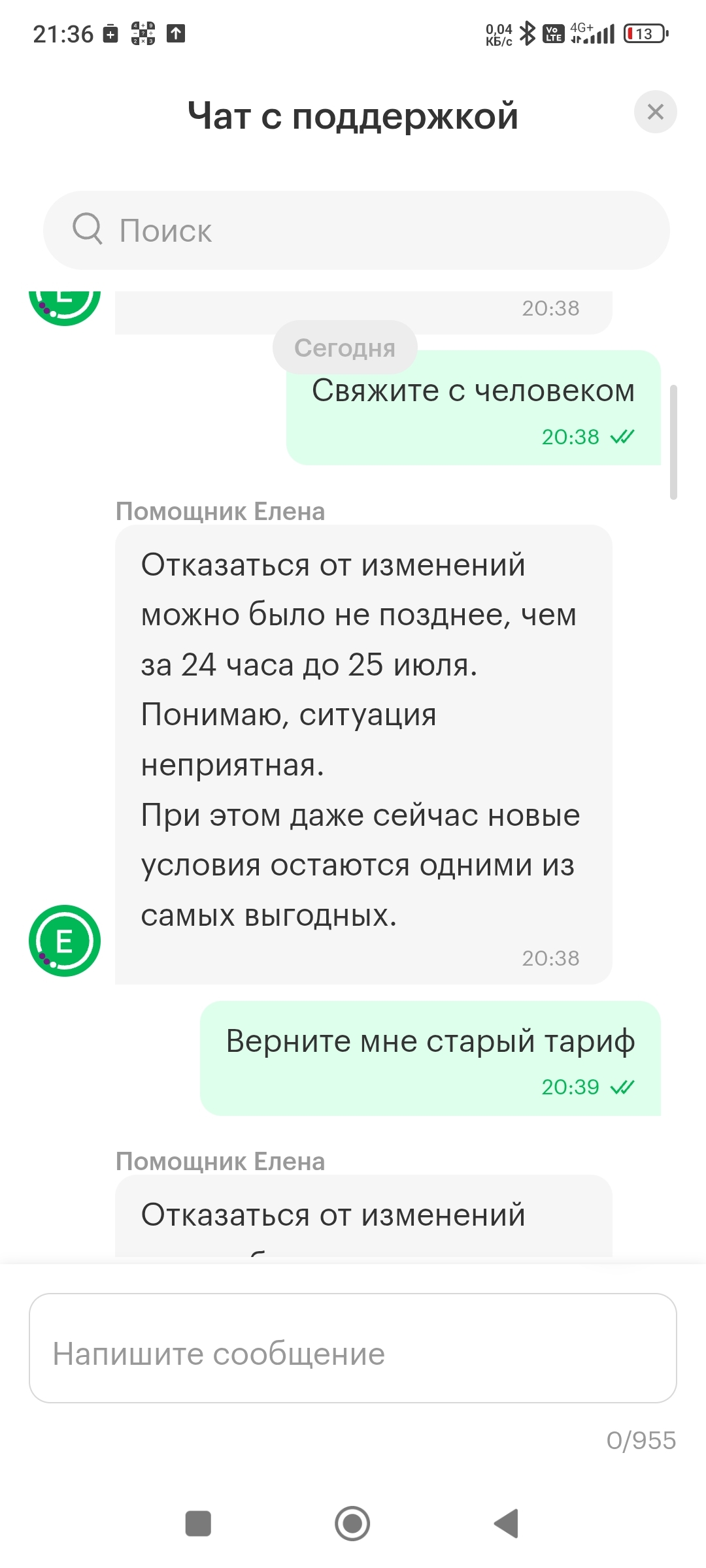The image size is (706, 1568).
Task: Go back with the system back button
Action: click(507, 1524)
